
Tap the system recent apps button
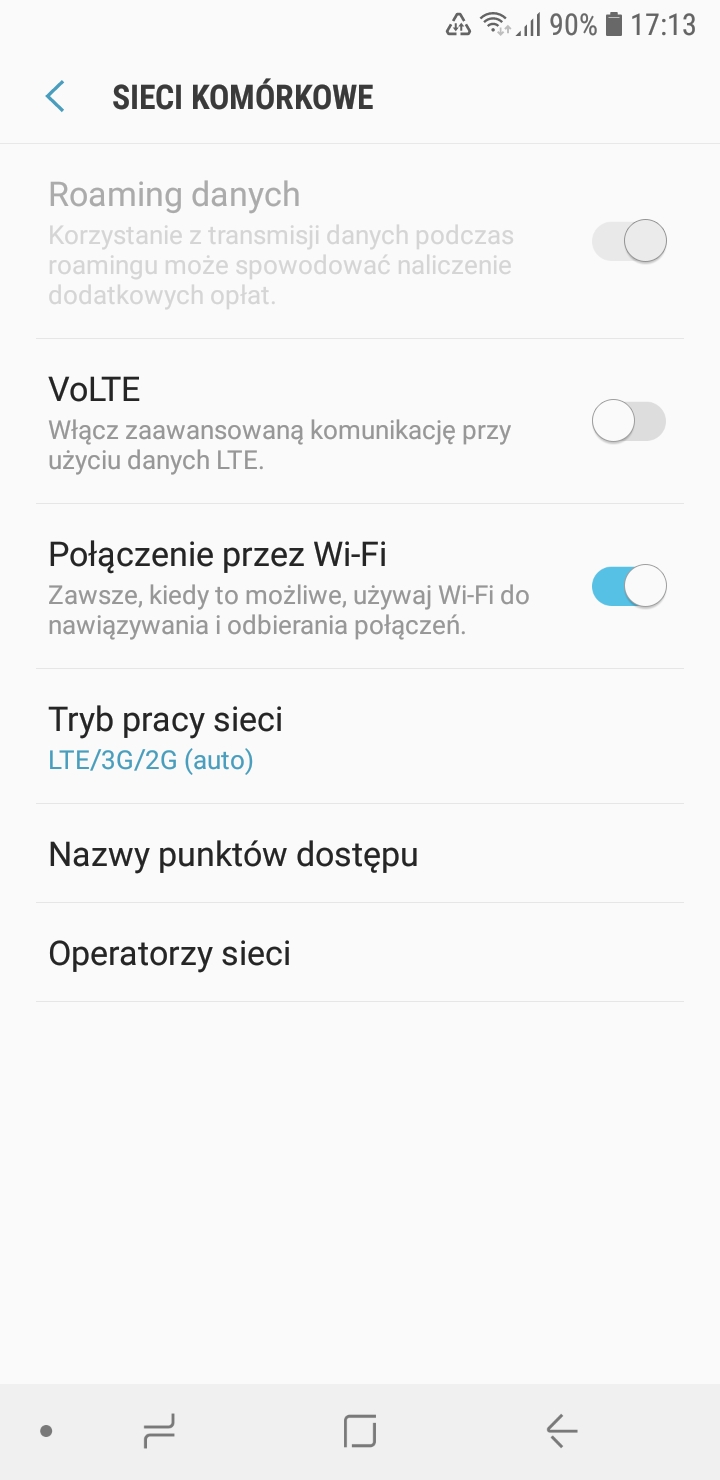159,1431
